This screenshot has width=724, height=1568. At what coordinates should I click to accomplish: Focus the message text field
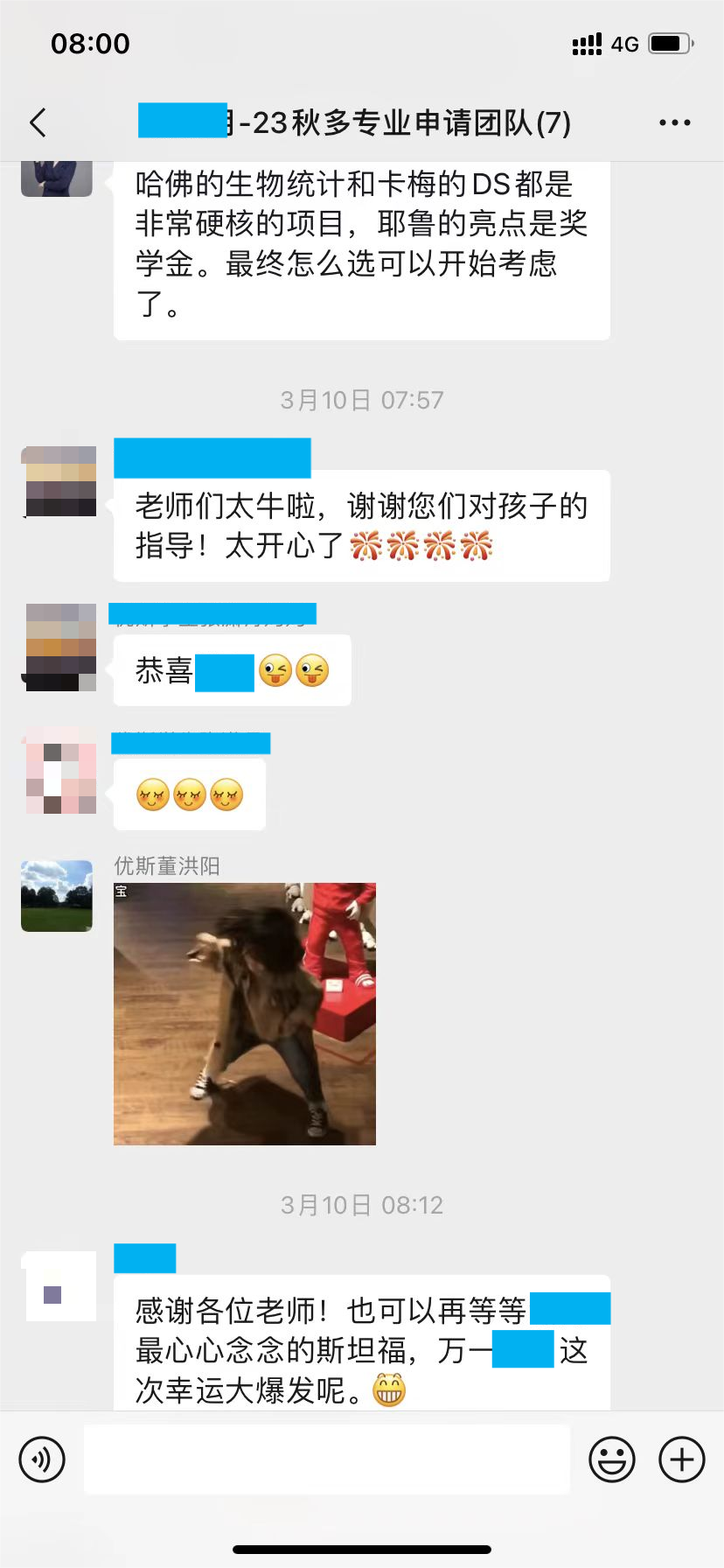pos(327,1459)
